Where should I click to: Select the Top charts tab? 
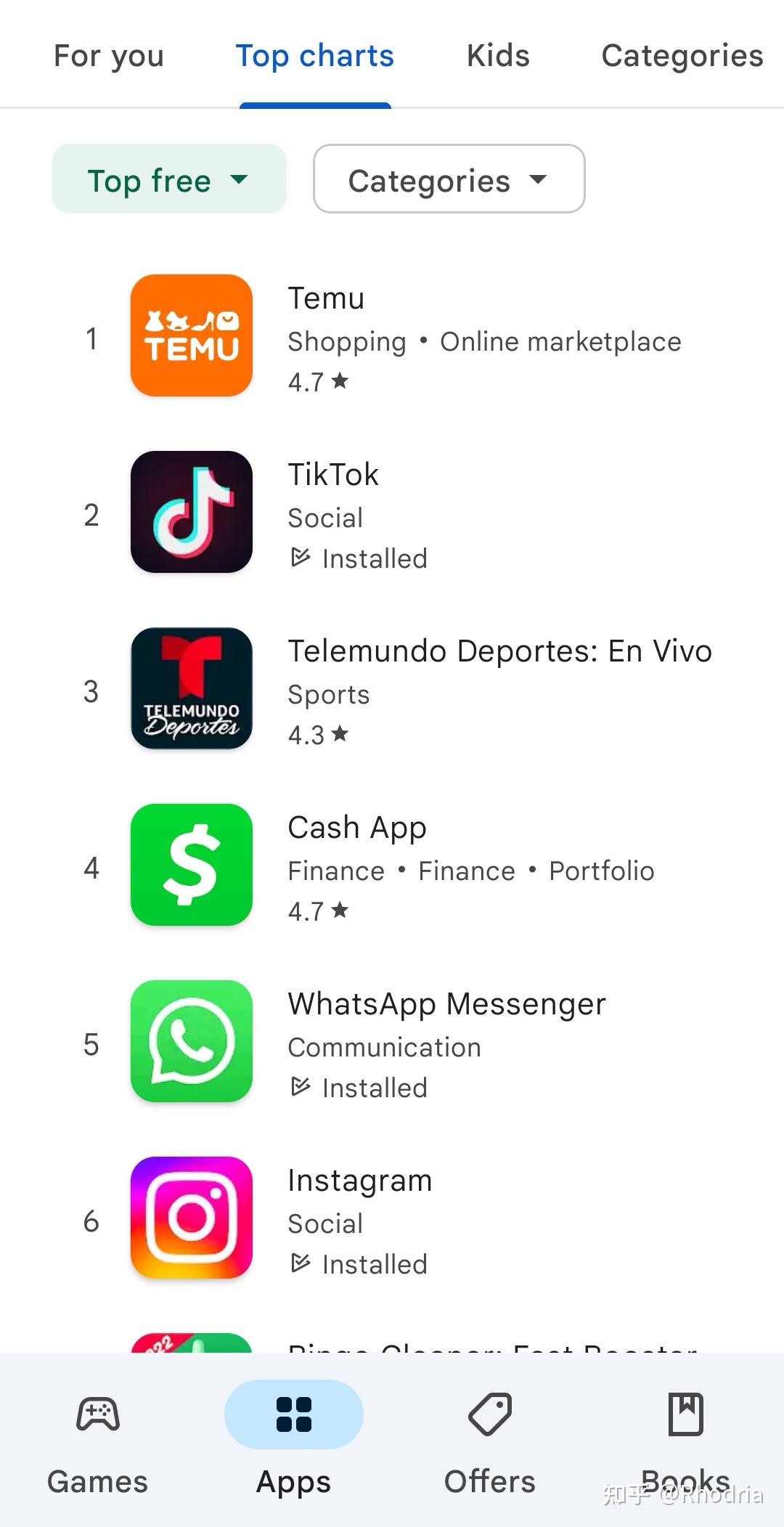click(314, 56)
